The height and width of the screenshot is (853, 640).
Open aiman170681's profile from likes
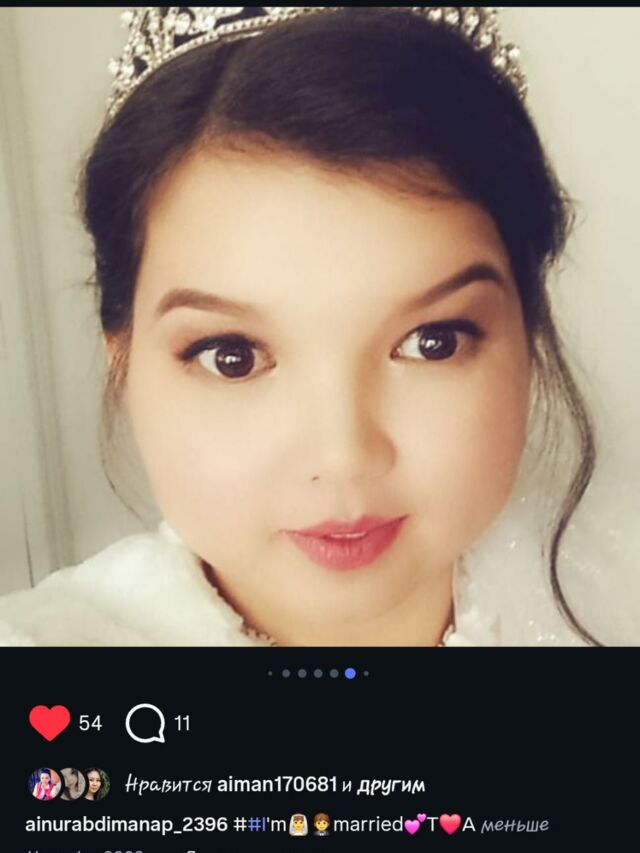(x=277, y=785)
